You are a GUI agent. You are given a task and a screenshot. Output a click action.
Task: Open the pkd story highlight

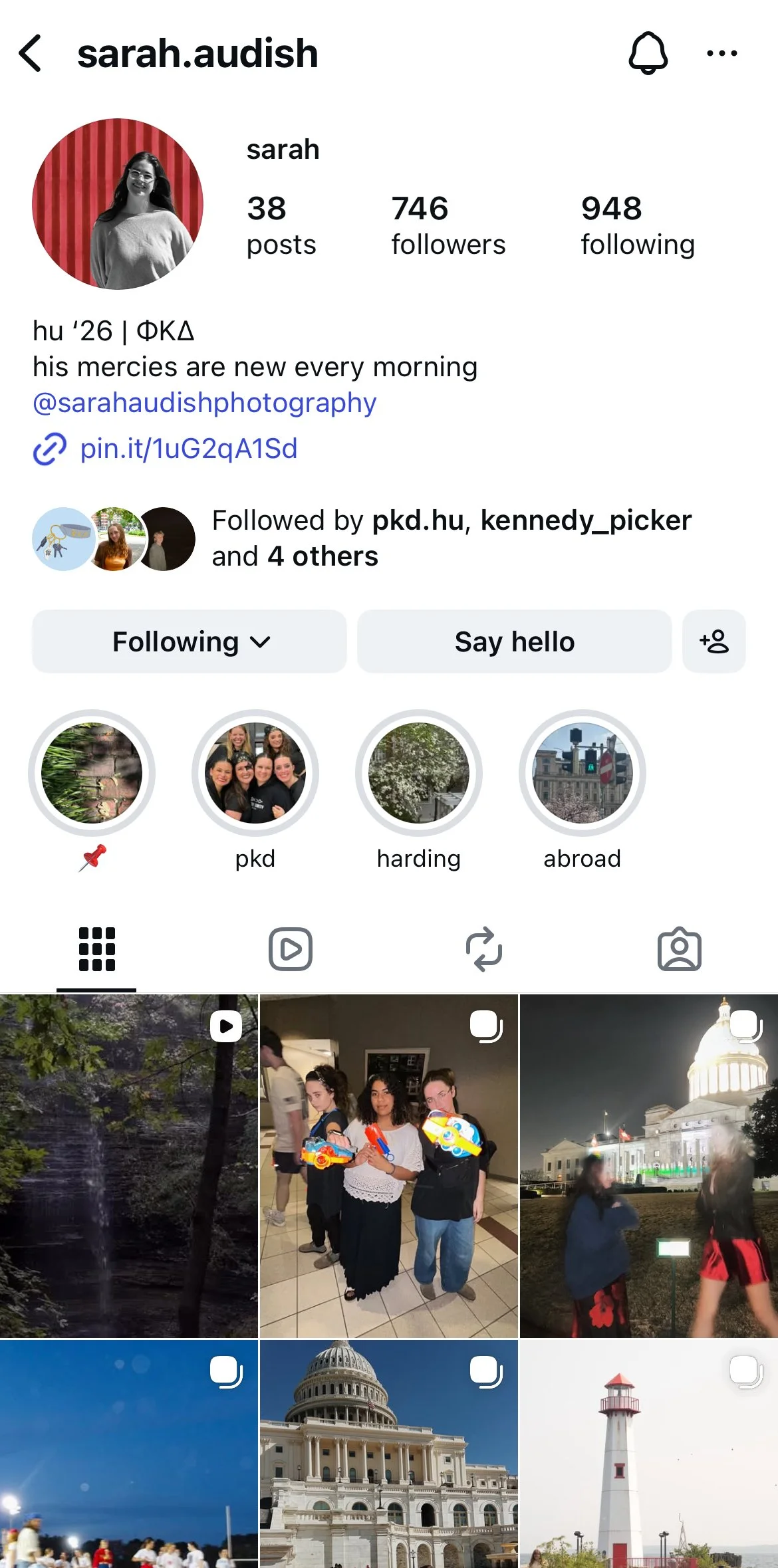tap(255, 773)
